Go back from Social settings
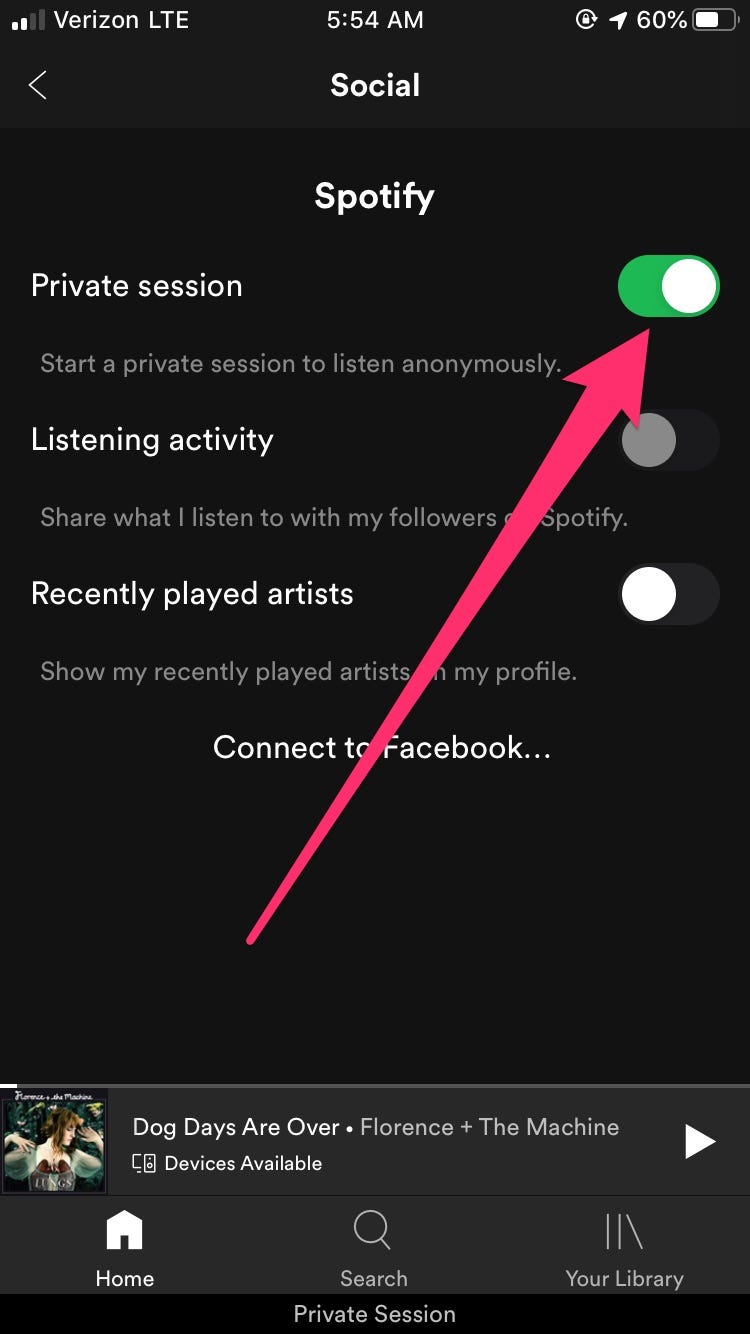This screenshot has height=1334, width=750. pos(38,85)
